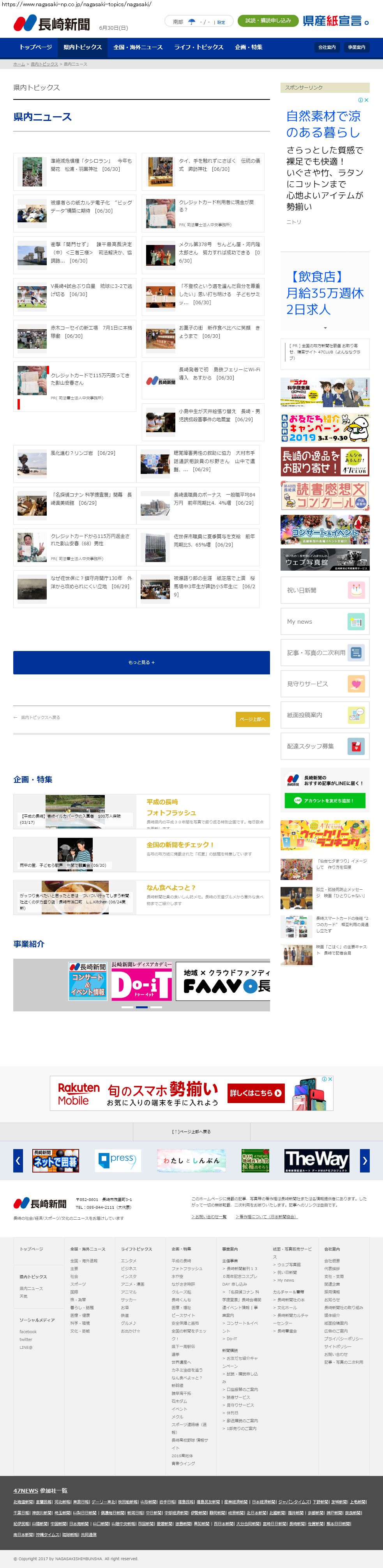Go to 企画・特集 tab

tap(249, 47)
